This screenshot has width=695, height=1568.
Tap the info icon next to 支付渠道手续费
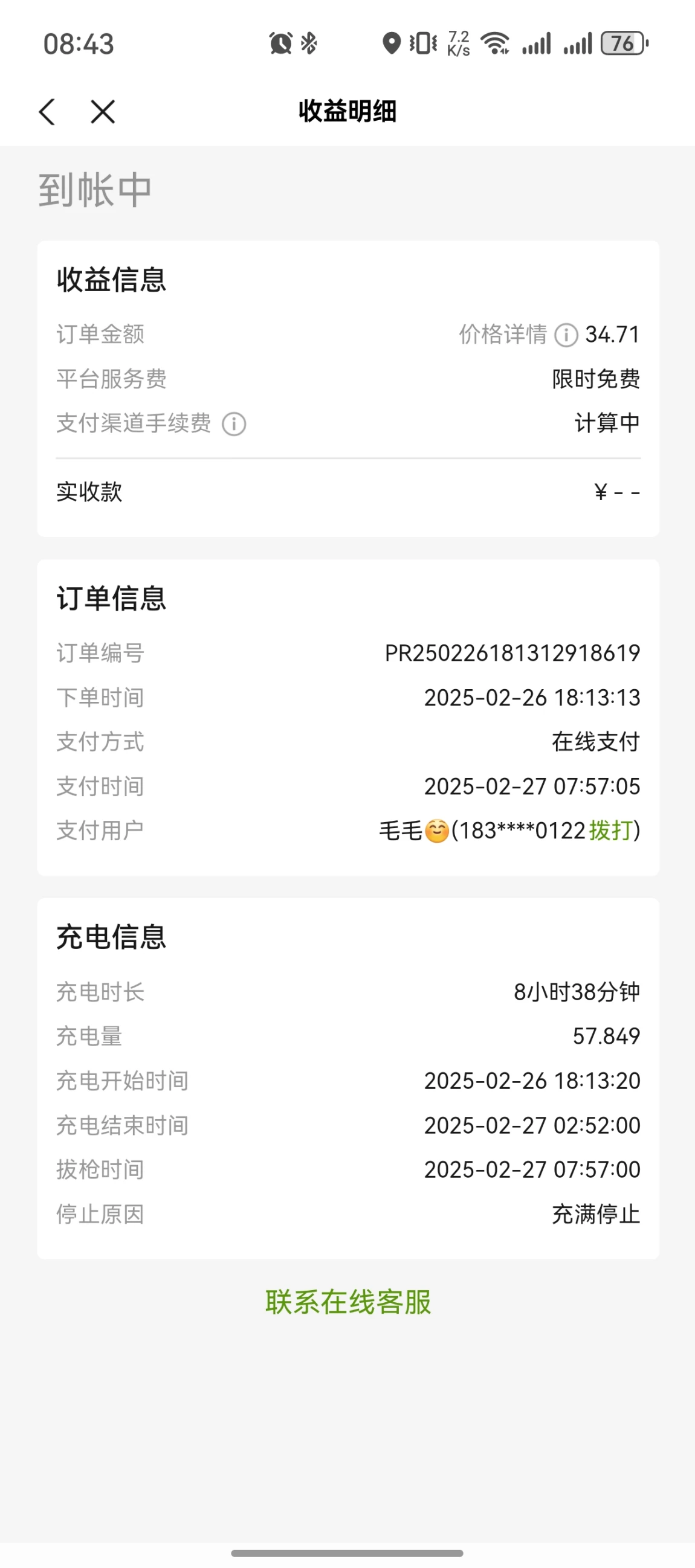pos(234,423)
